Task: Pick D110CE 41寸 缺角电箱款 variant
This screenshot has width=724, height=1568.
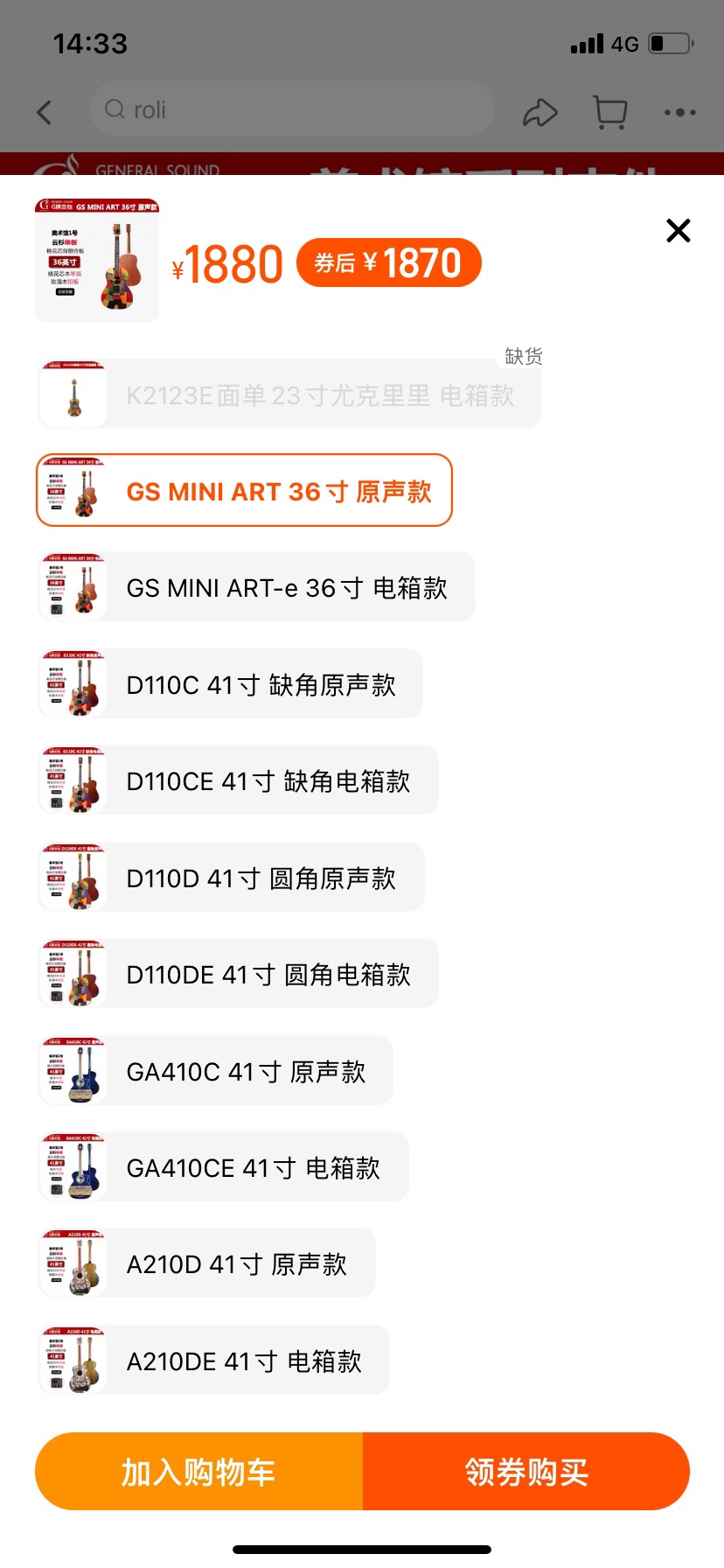Action: pyautogui.click(x=238, y=780)
